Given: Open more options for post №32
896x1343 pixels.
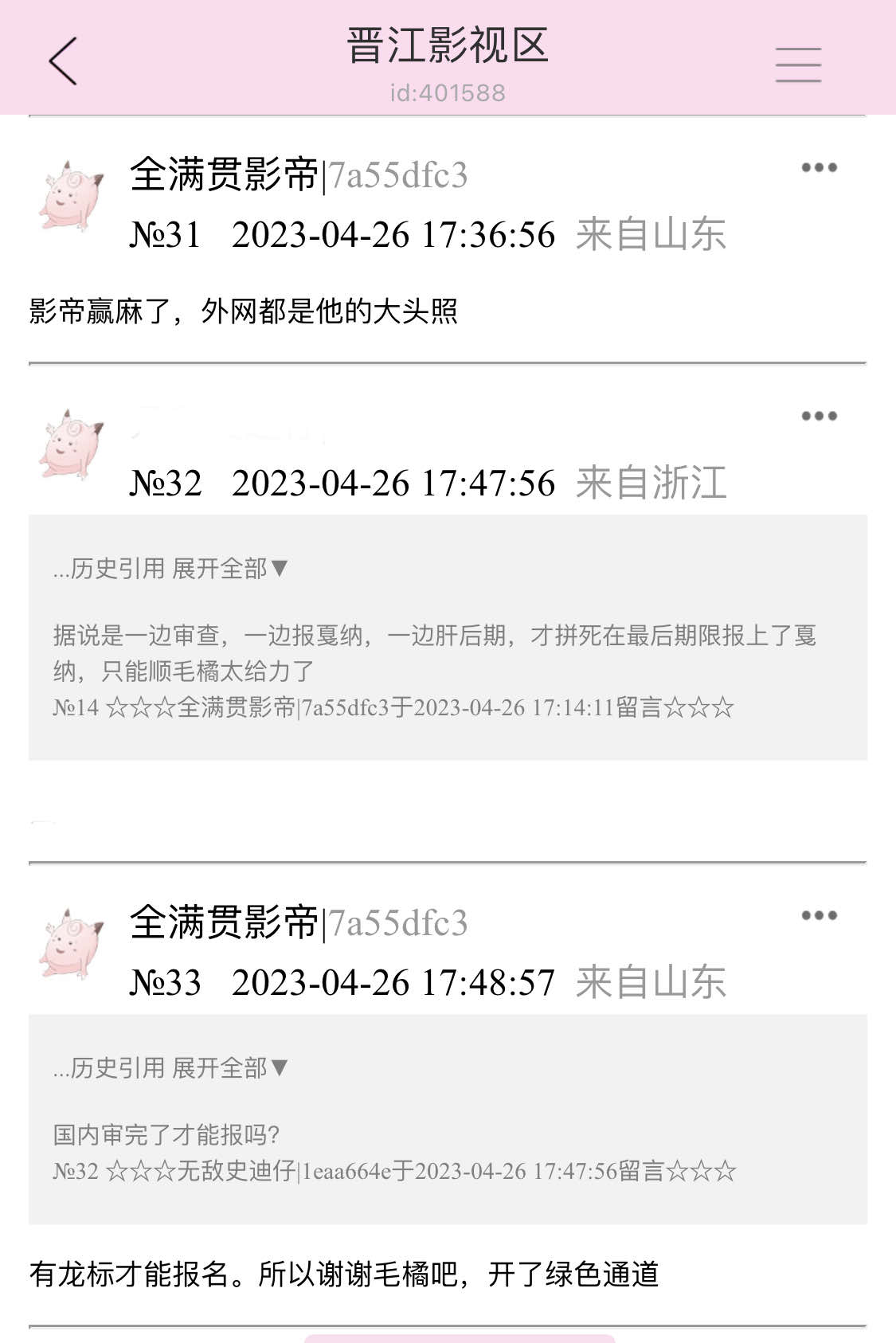Looking at the screenshot, I should pos(819,416).
